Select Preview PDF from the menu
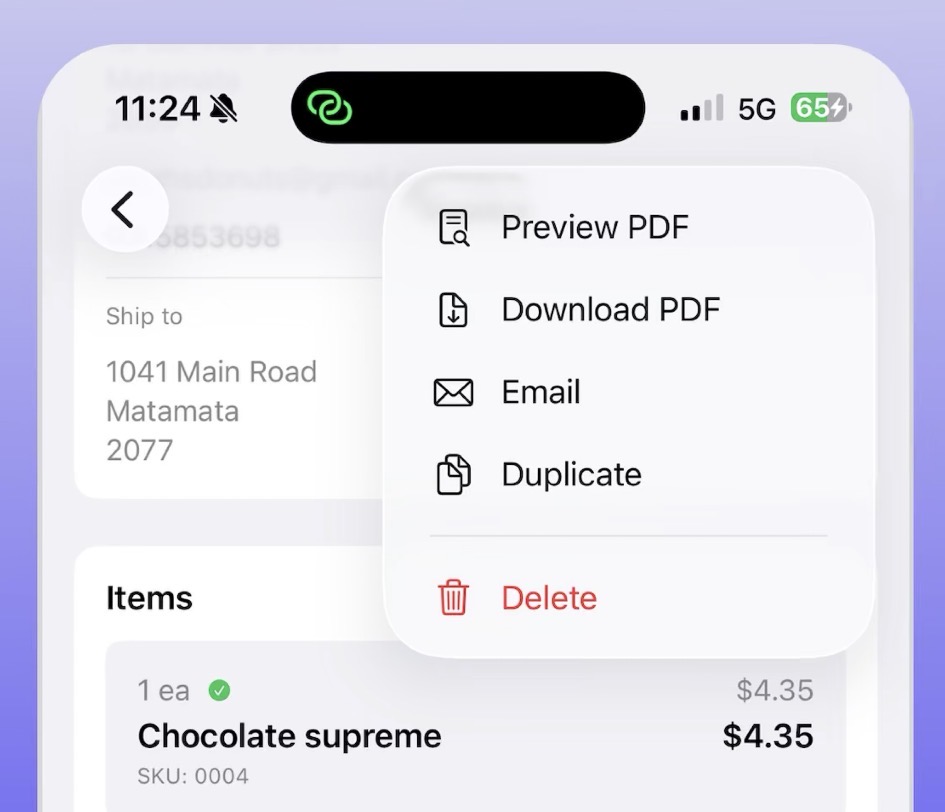The image size is (945, 812). click(x=594, y=228)
